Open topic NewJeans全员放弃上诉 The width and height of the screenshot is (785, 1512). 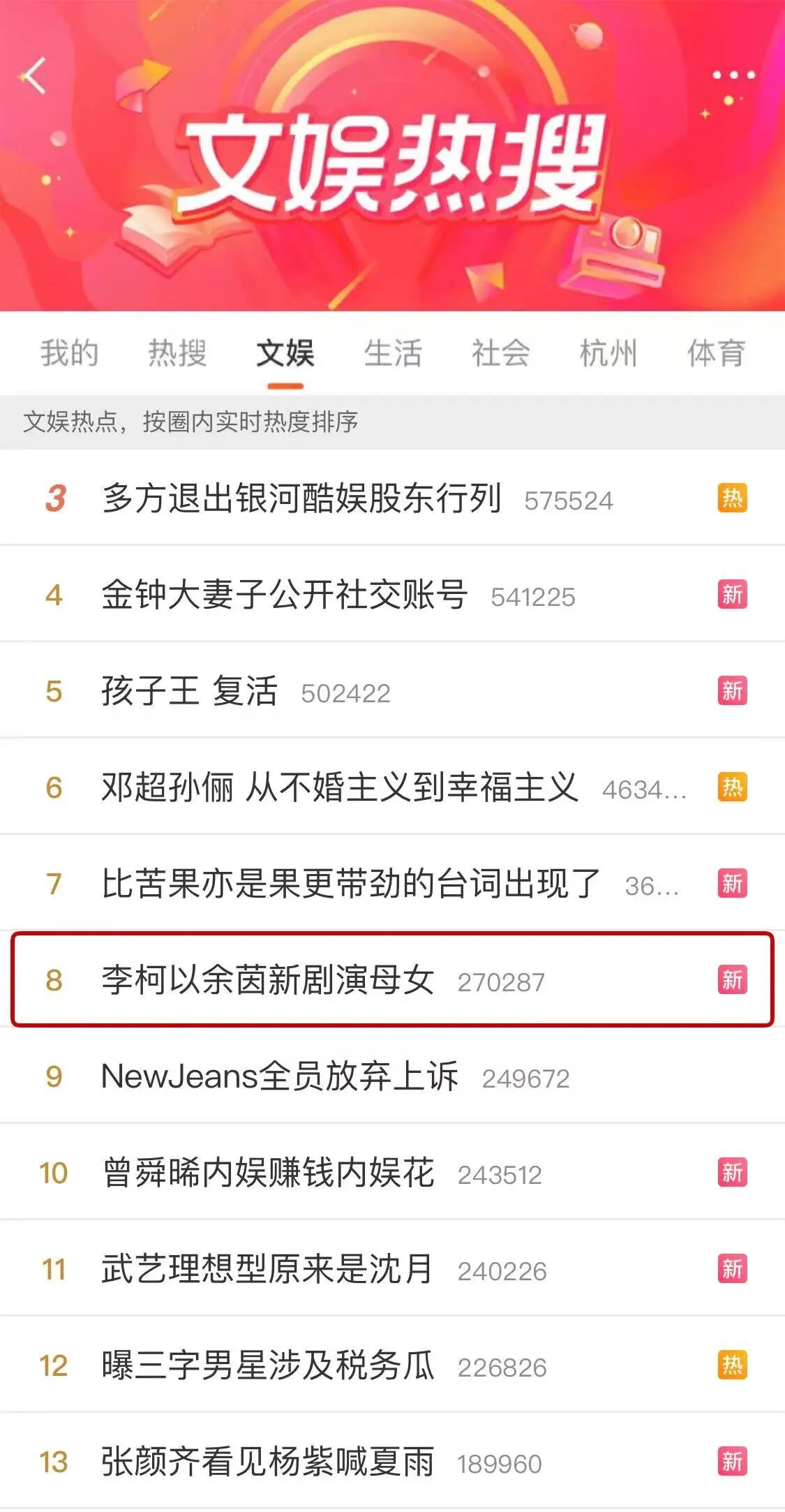point(280,1076)
